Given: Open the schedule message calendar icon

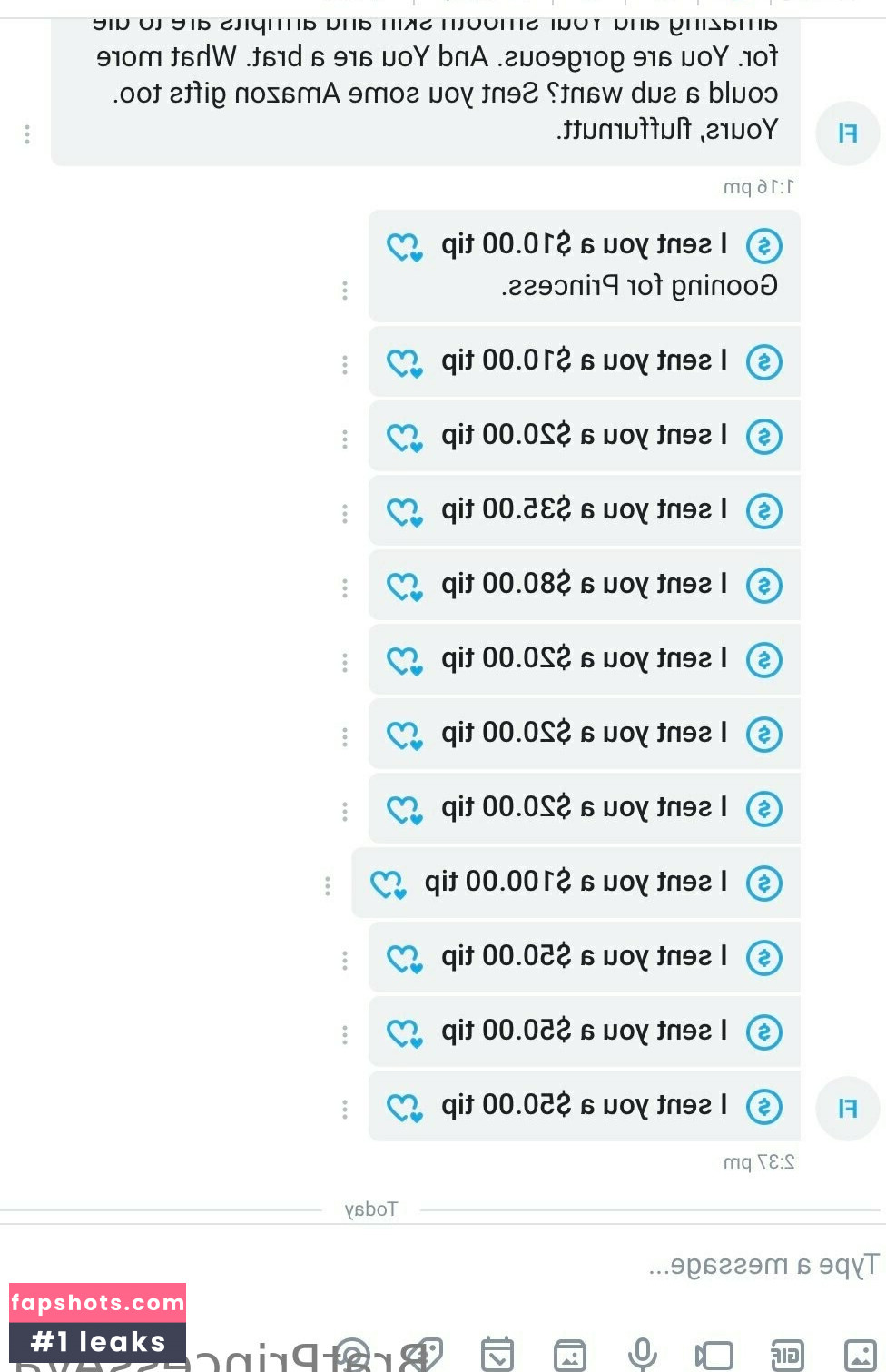Looking at the screenshot, I should [497, 1354].
